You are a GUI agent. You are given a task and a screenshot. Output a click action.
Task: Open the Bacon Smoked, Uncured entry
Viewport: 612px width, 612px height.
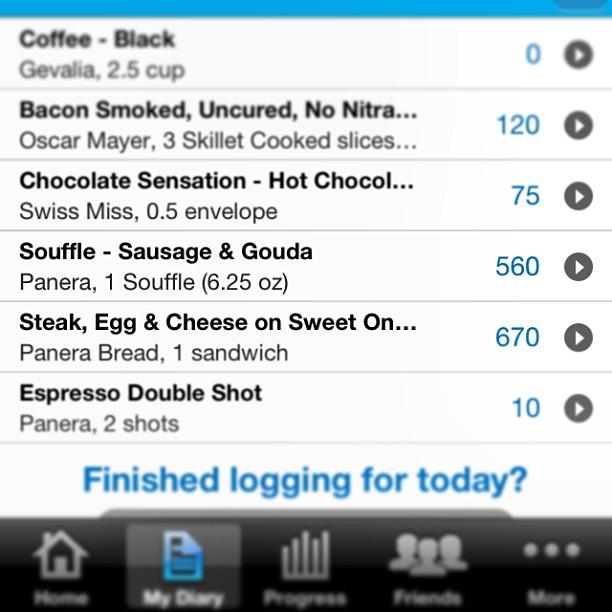click(x=300, y=125)
